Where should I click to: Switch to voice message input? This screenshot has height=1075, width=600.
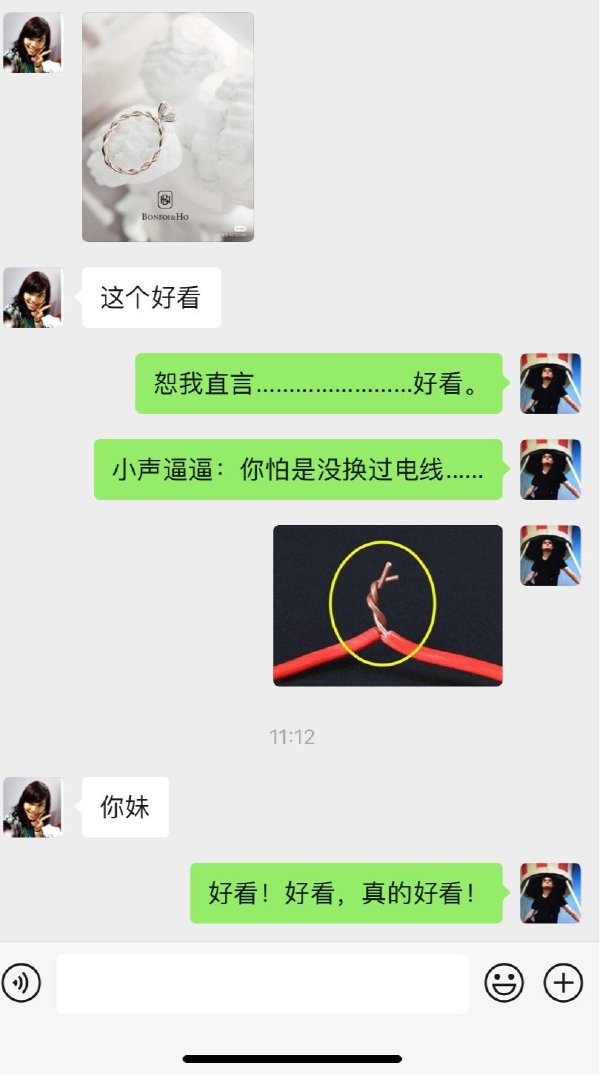pyautogui.click(x=22, y=984)
